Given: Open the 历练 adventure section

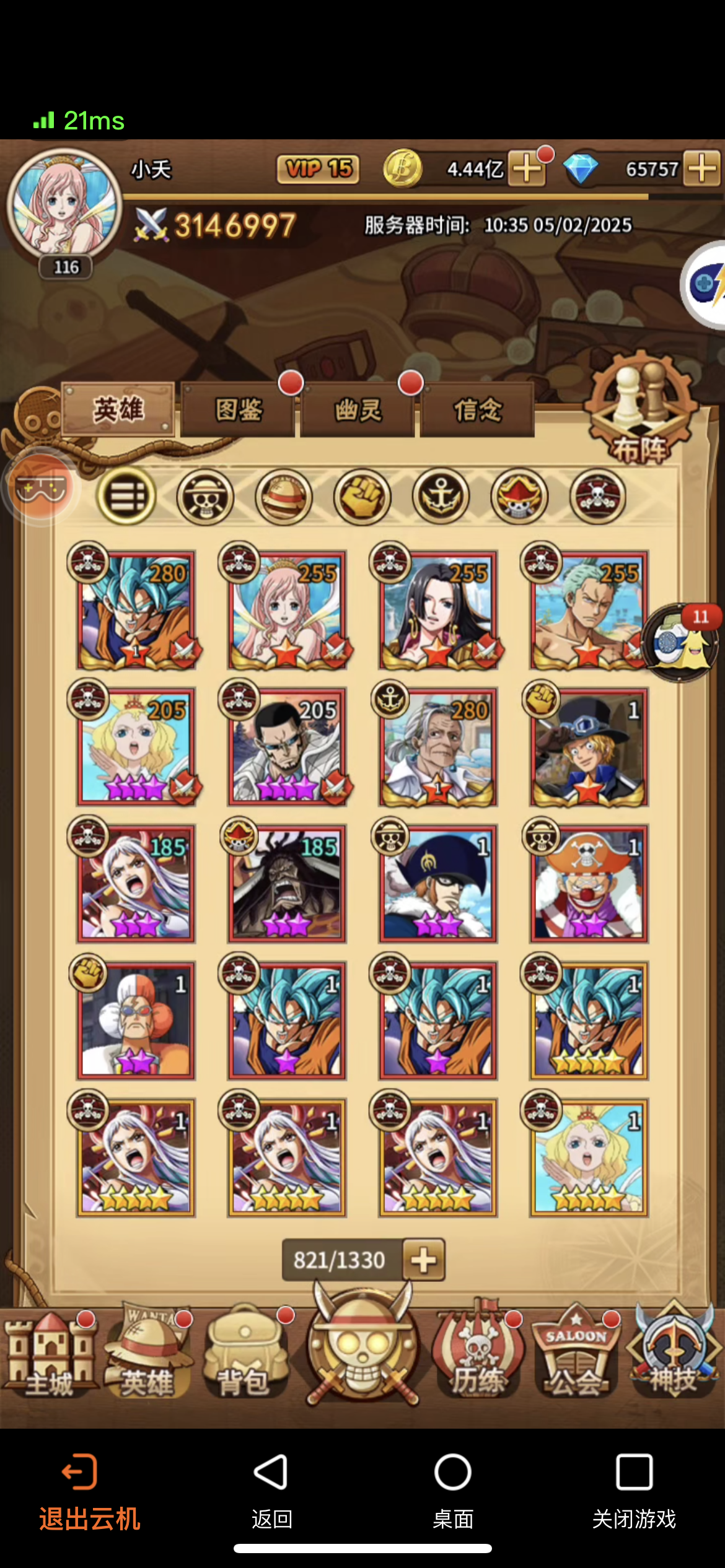Looking at the screenshot, I should pos(477,1356).
